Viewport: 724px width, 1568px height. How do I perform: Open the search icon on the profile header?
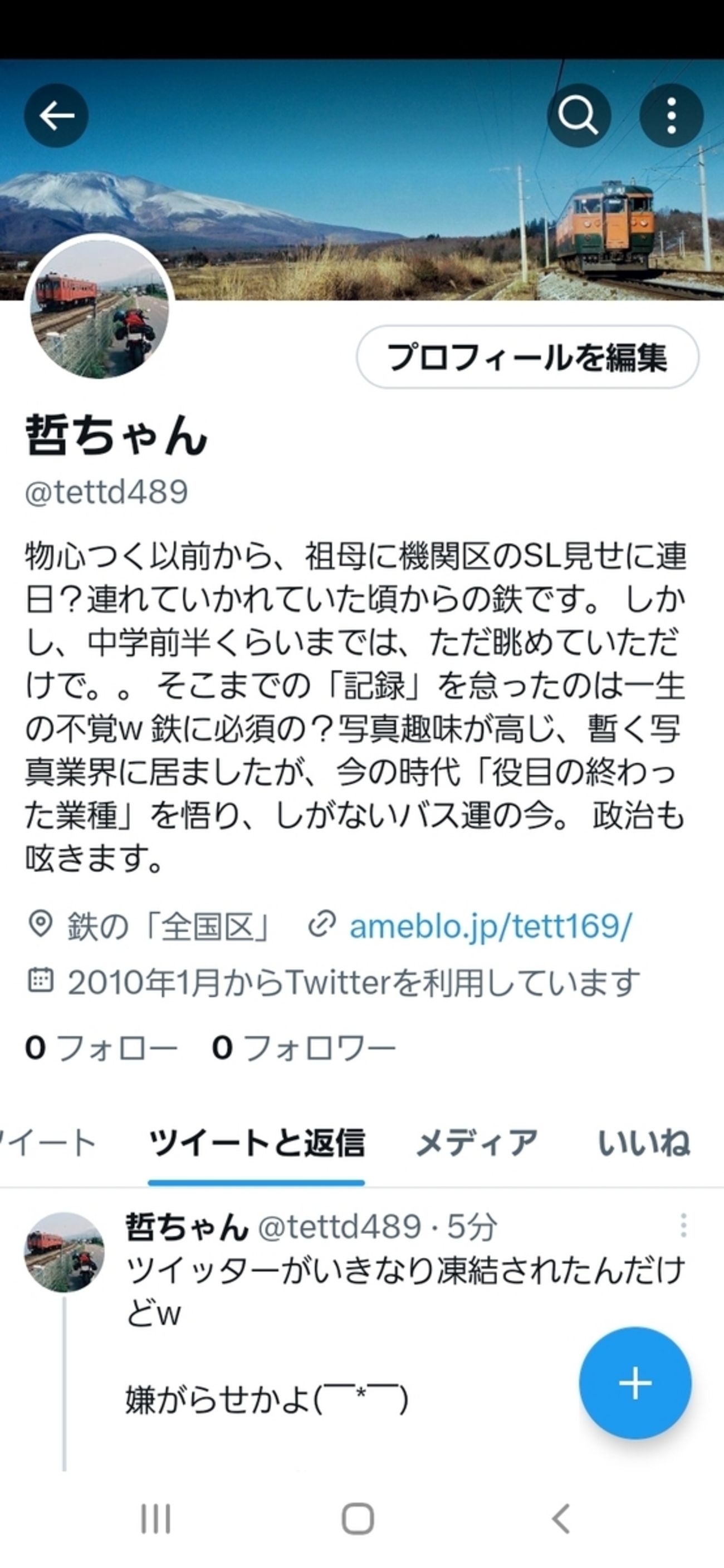[579, 116]
